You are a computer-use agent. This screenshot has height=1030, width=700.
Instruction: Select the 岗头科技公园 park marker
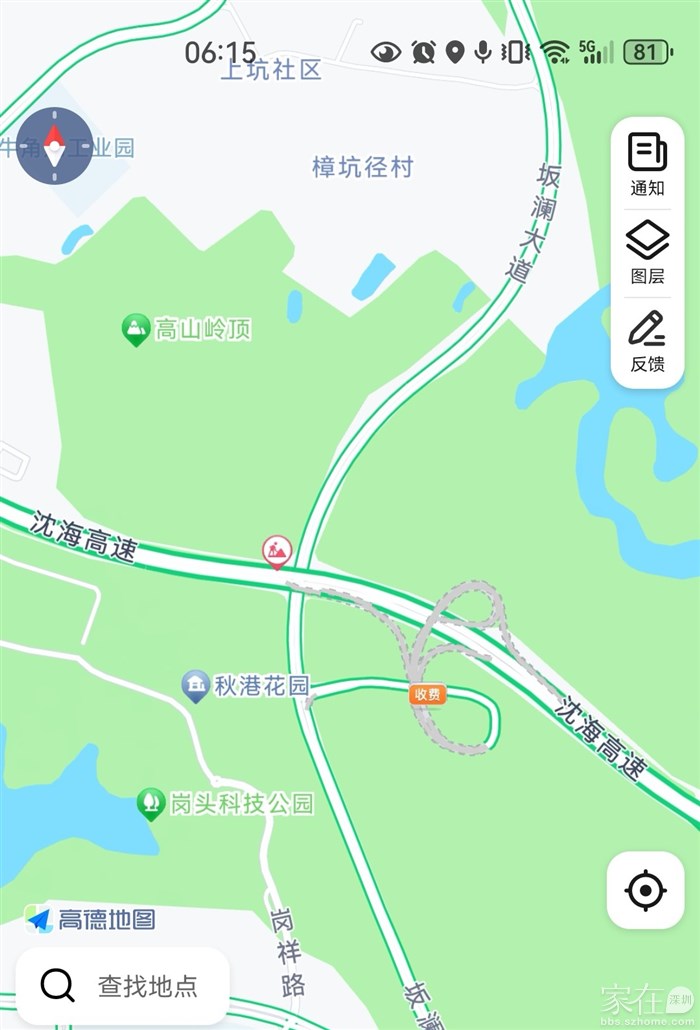tap(151, 804)
